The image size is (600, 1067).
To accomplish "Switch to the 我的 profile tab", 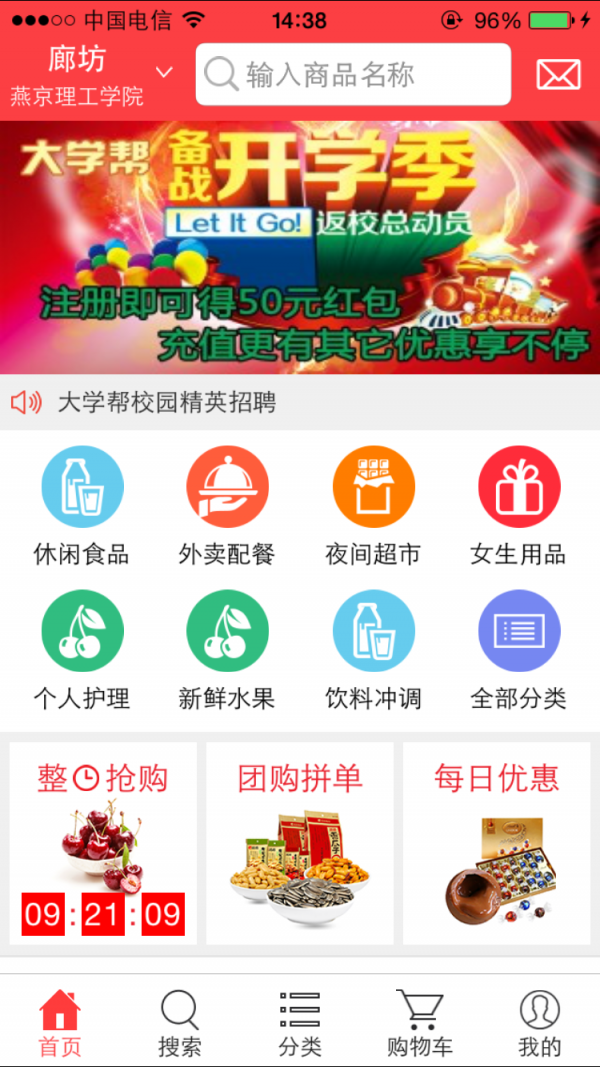I will click(540, 1023).
